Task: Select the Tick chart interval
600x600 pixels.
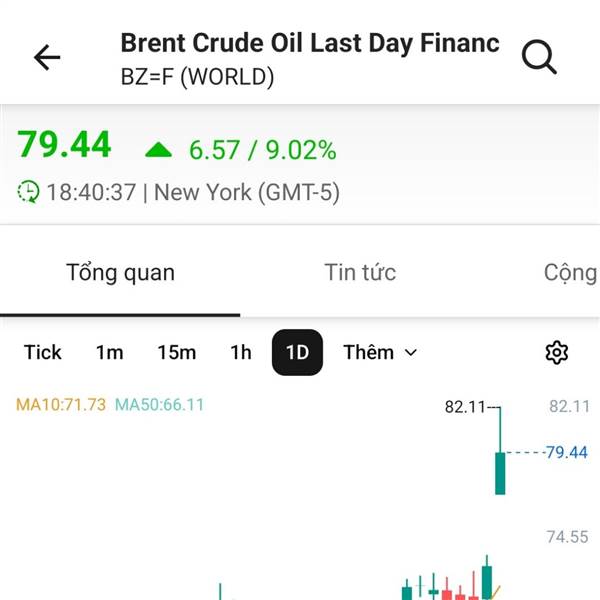Action: click(x=43, y=352)
